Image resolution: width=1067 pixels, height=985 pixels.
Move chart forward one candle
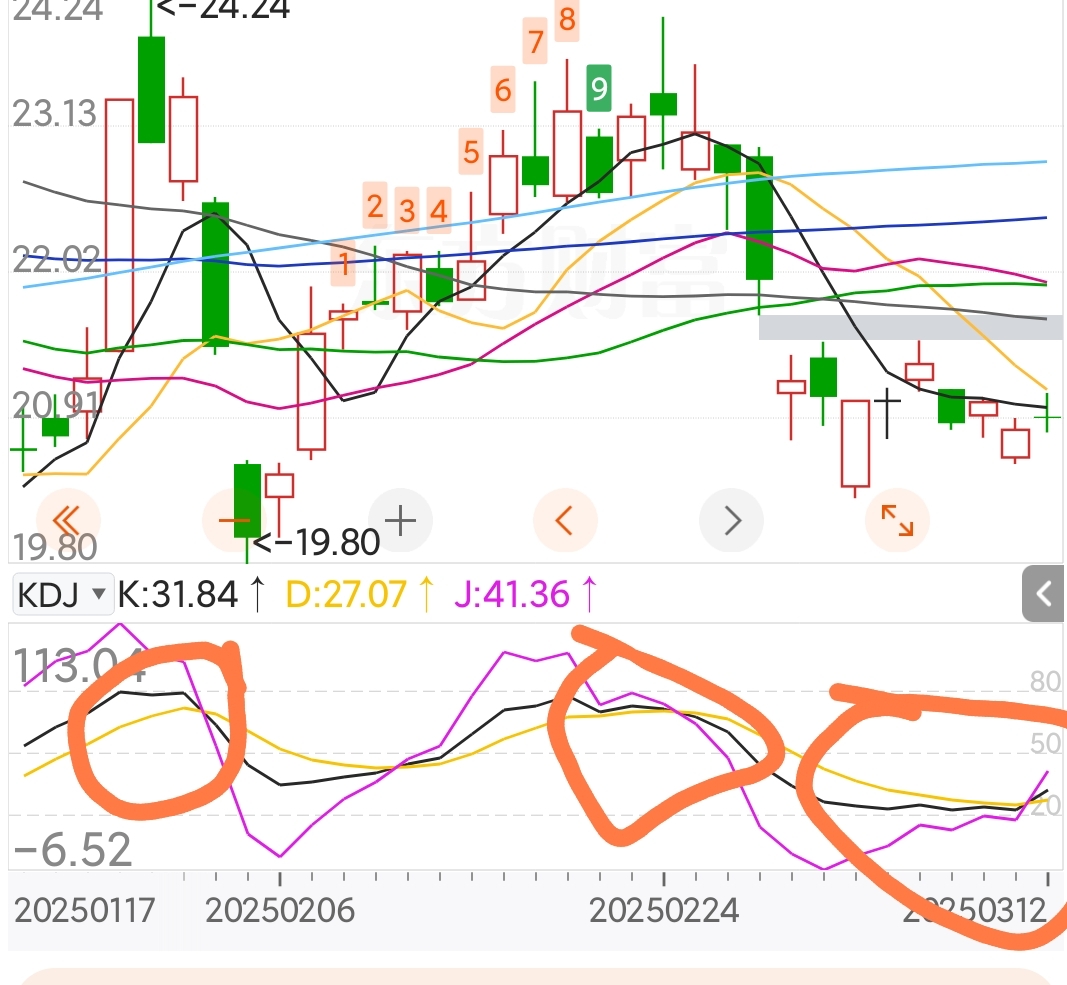[731, 520]
